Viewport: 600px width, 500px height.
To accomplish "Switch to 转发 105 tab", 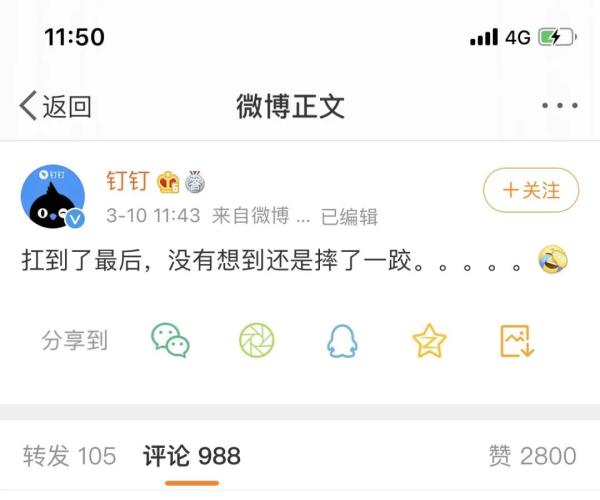I will 70,457.
